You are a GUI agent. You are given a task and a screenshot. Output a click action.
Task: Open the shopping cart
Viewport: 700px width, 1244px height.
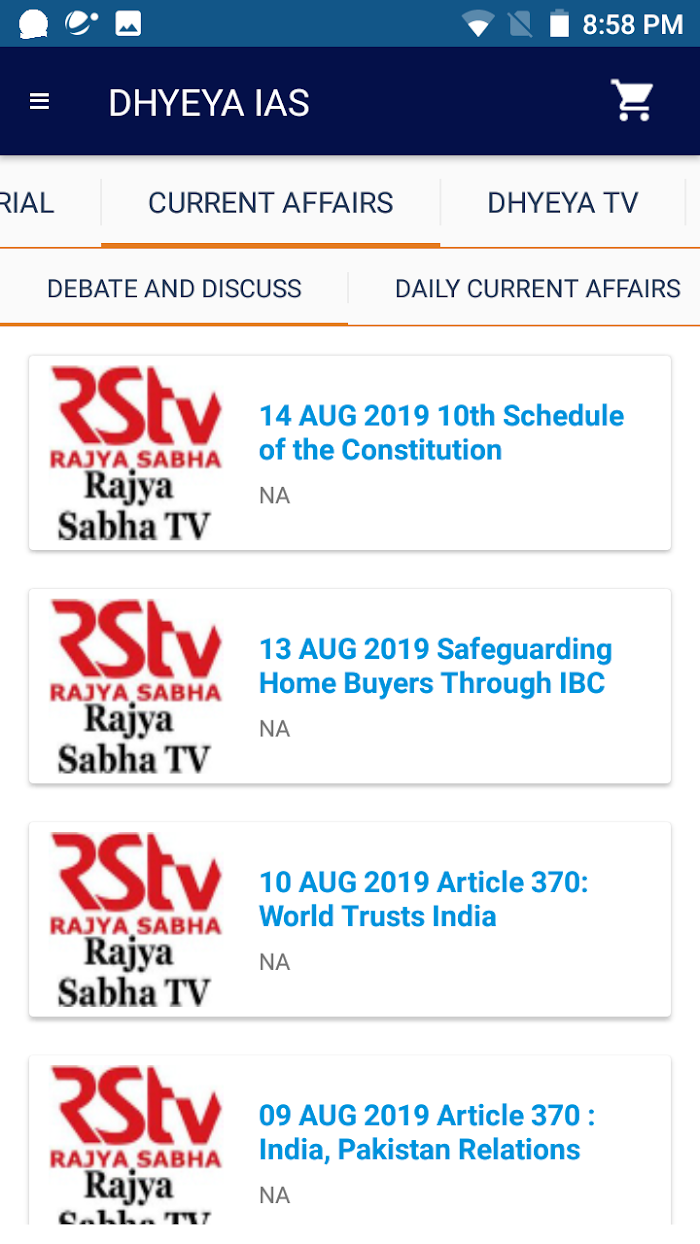[632, 101]
